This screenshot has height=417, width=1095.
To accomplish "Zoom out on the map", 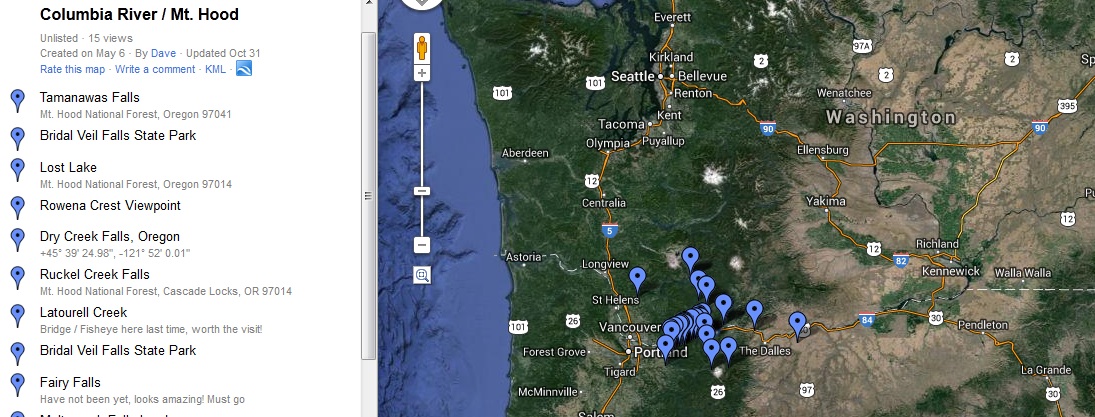I will click(422, 245).
